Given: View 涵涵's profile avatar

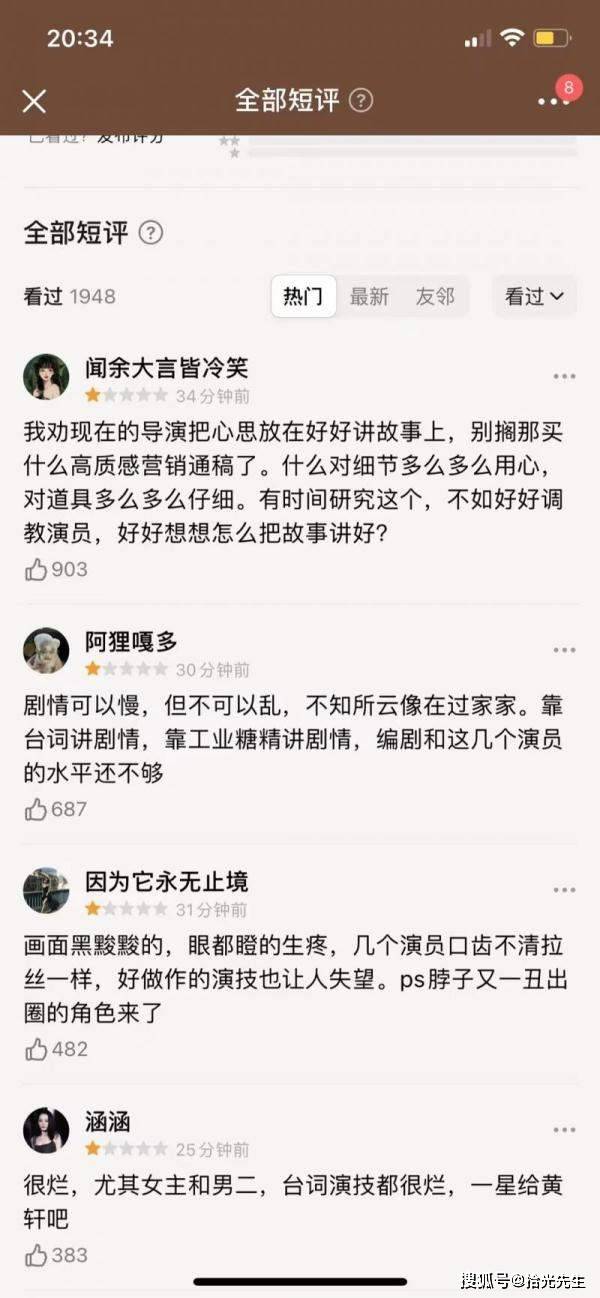Looking at the screenshot, I should coord(46,1131).
